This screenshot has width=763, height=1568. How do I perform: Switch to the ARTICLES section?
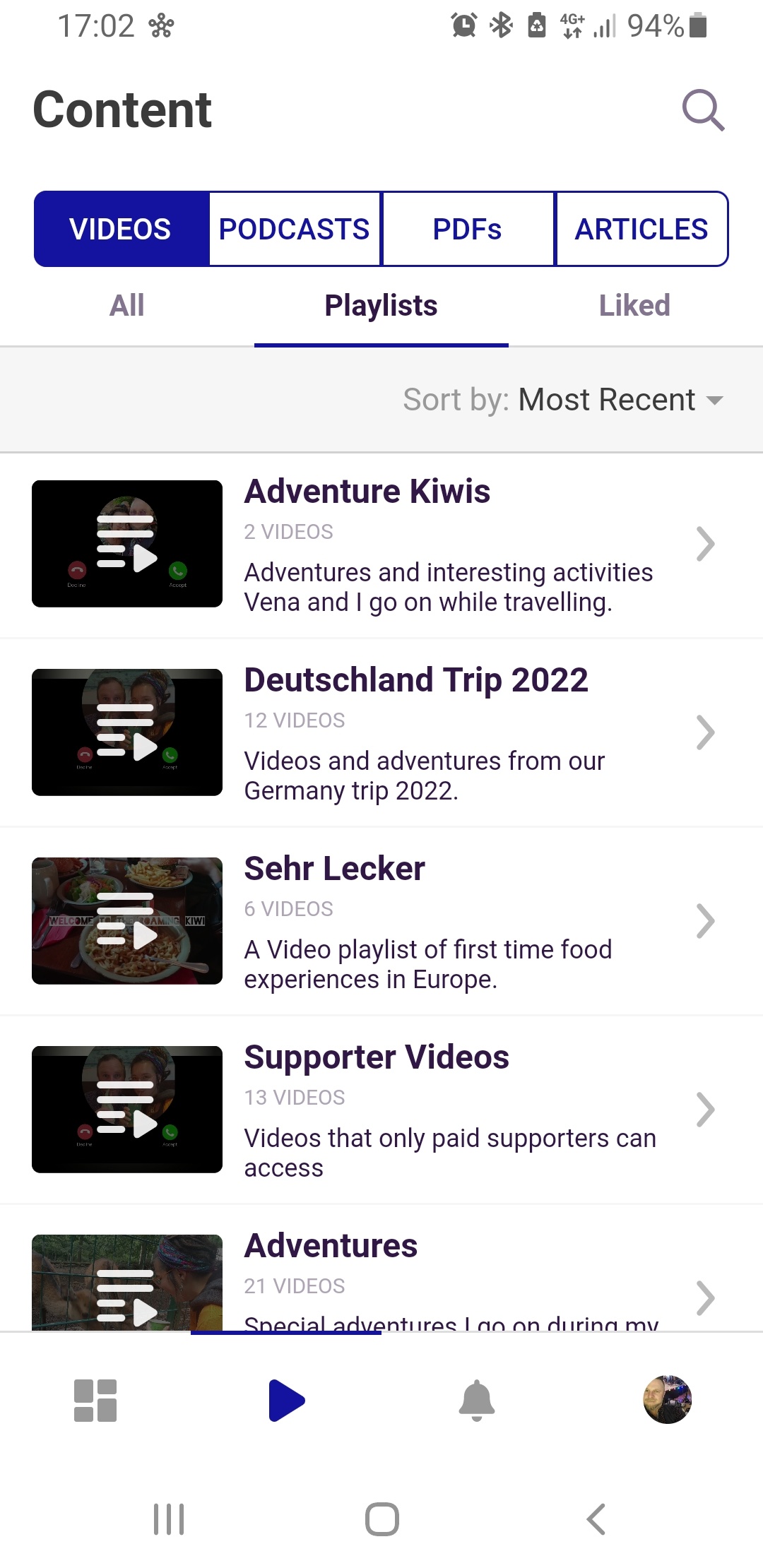641,229
